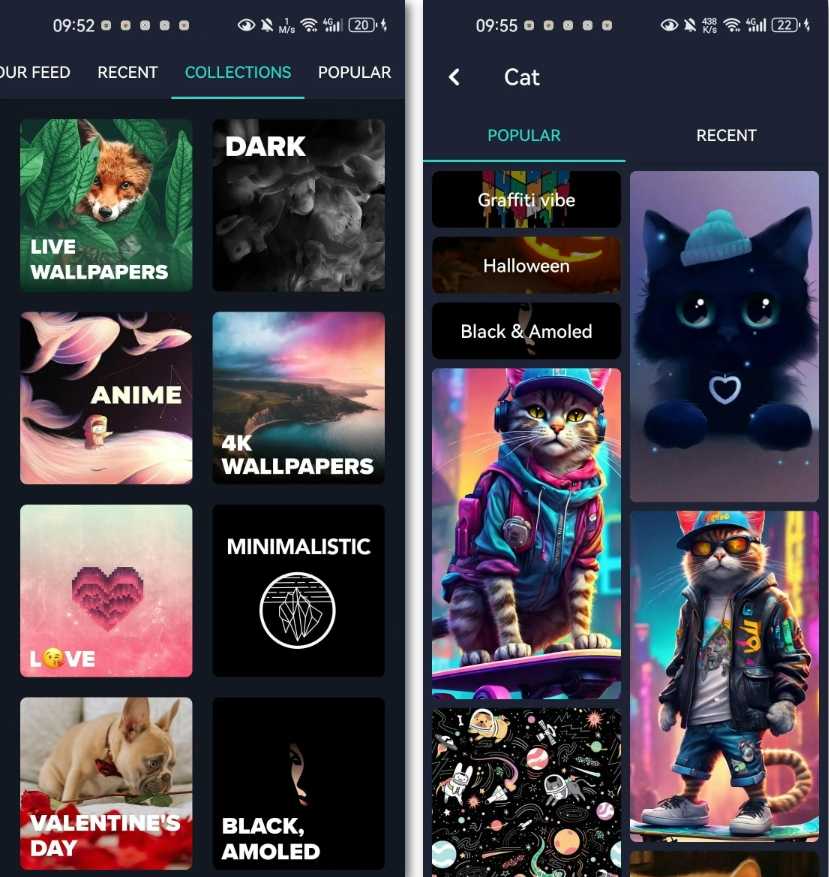This screenshot has width=829, height=877.
Task: Open the Popular tab next to Collections
Action: click(354, 72)
